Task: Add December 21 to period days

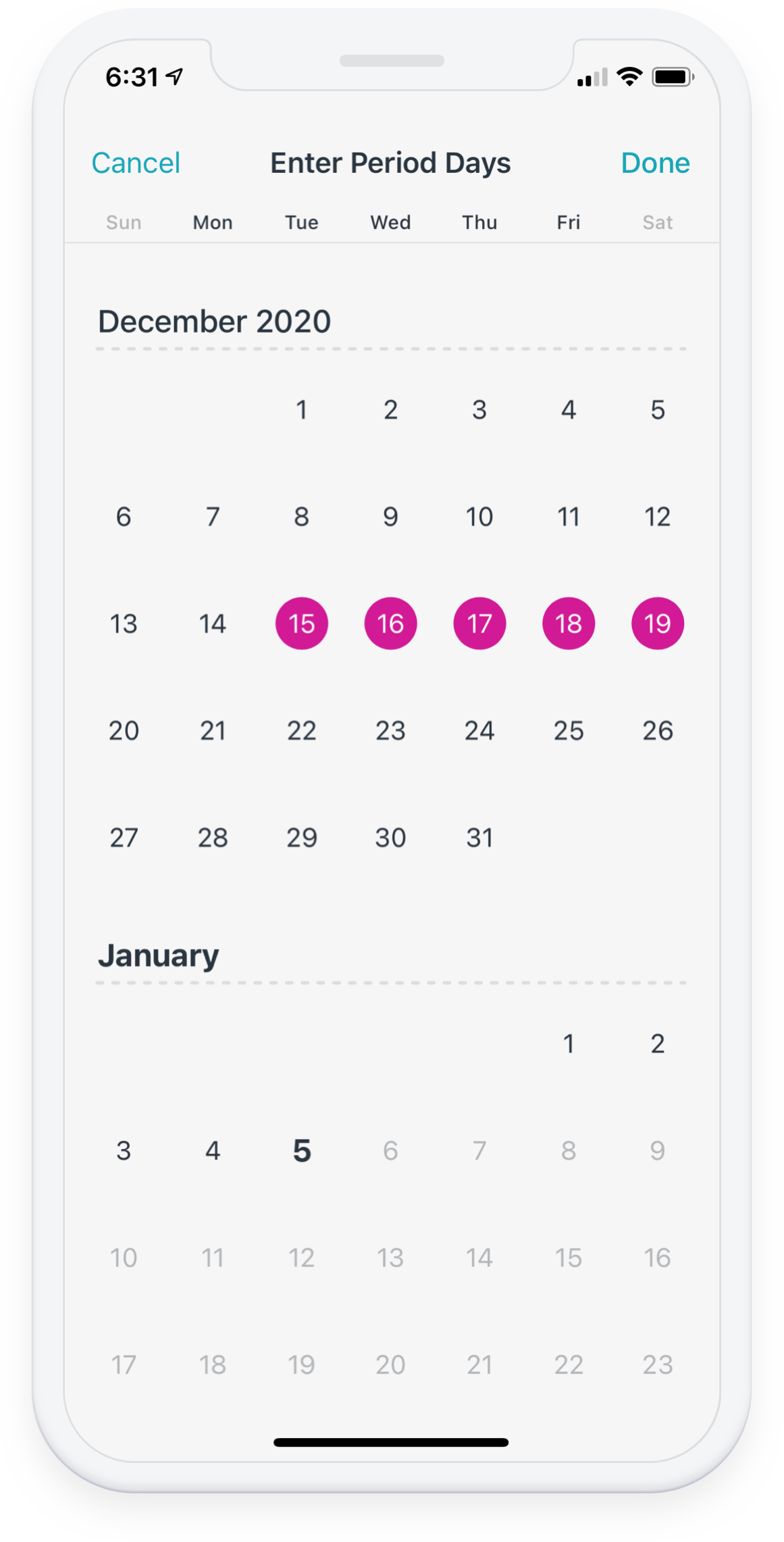Action: (x=213, y=731)
